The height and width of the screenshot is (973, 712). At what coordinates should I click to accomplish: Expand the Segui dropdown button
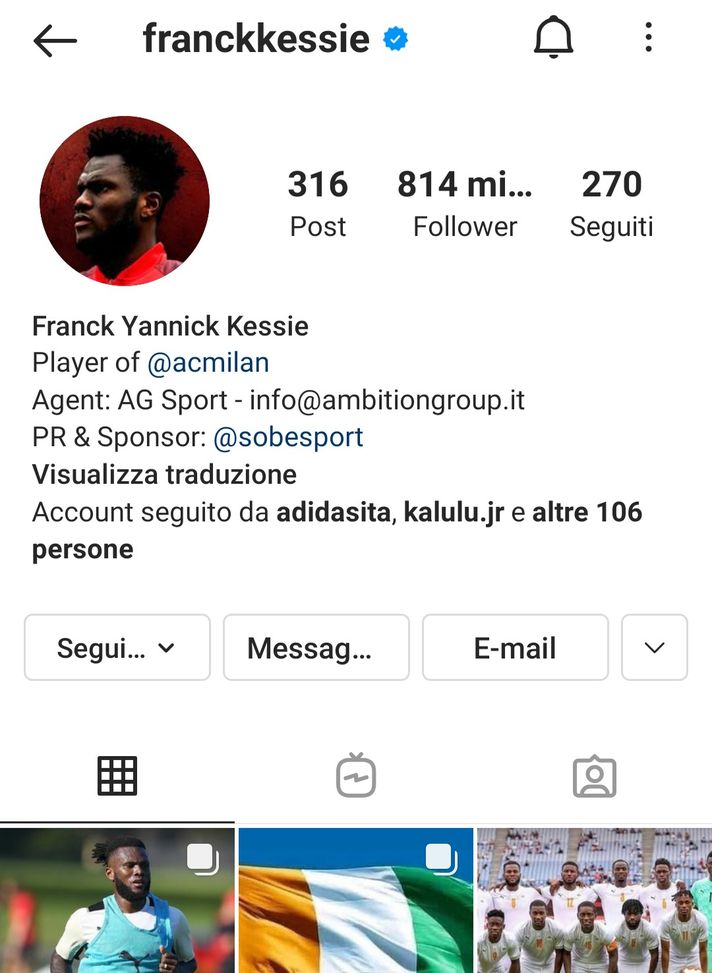[117, 648]
